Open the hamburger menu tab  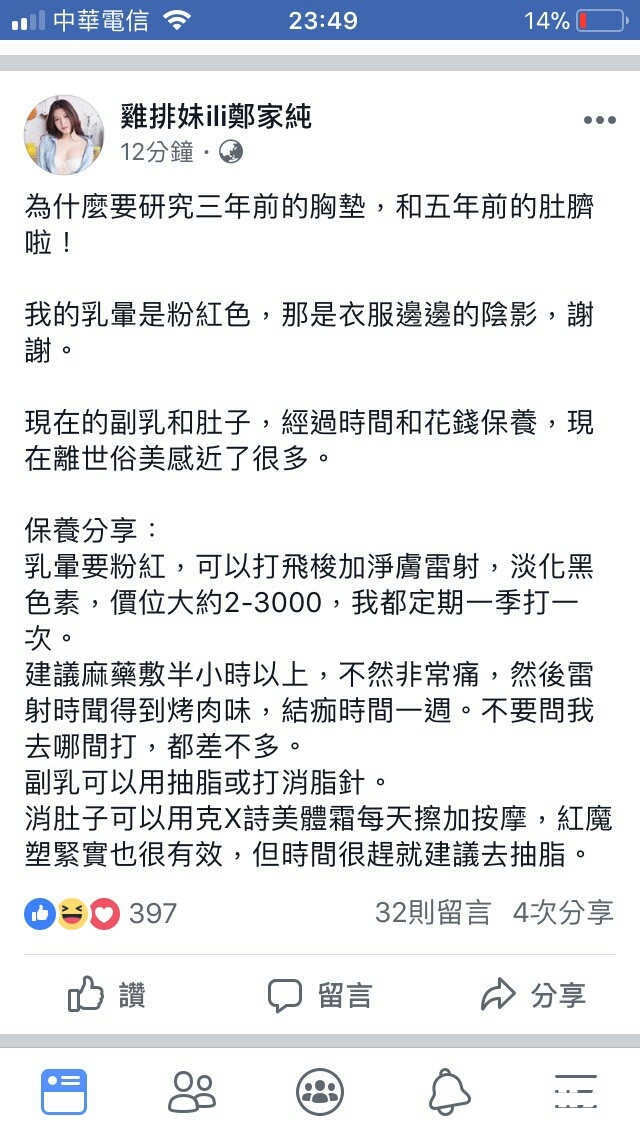coord(575,1091)
